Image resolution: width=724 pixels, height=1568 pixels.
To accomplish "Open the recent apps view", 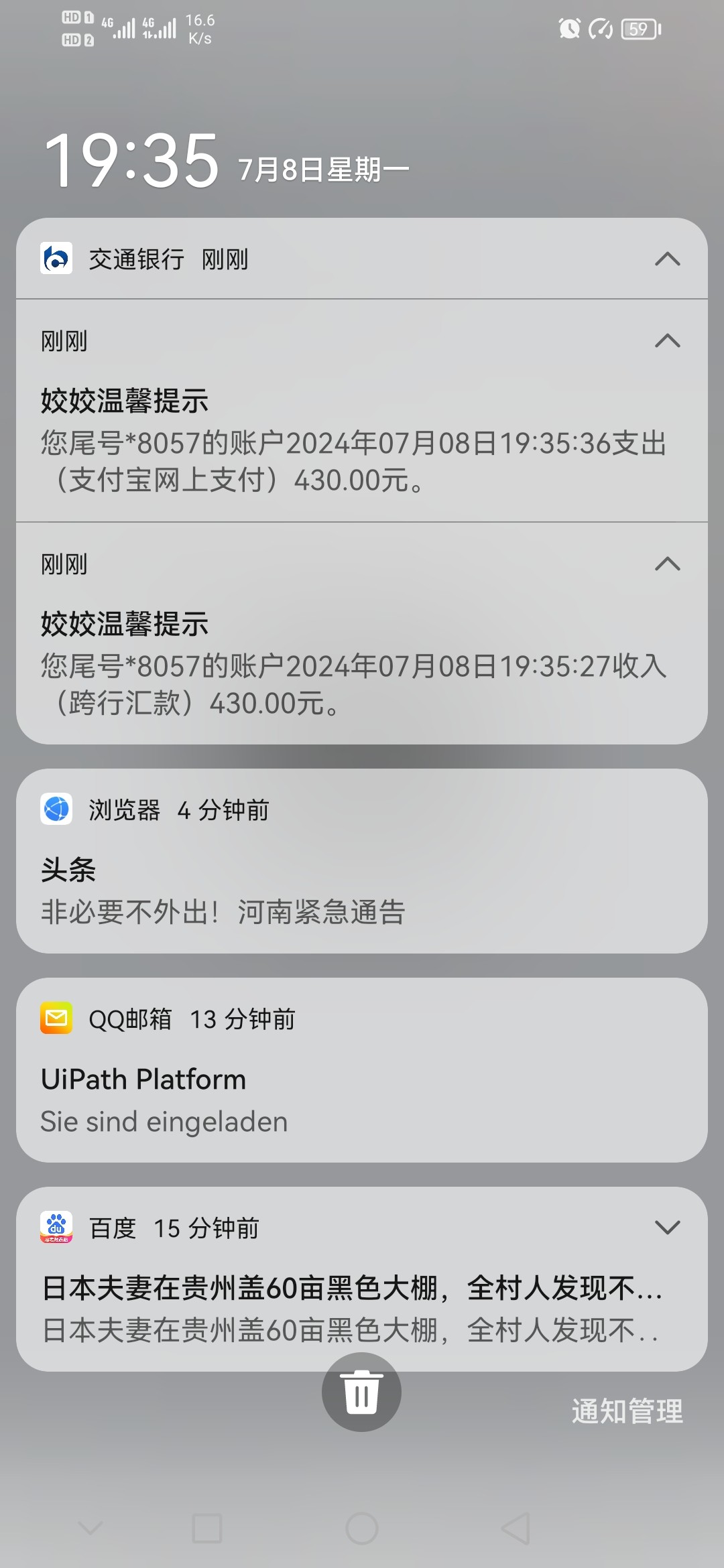I will (x=207, y=1529).
